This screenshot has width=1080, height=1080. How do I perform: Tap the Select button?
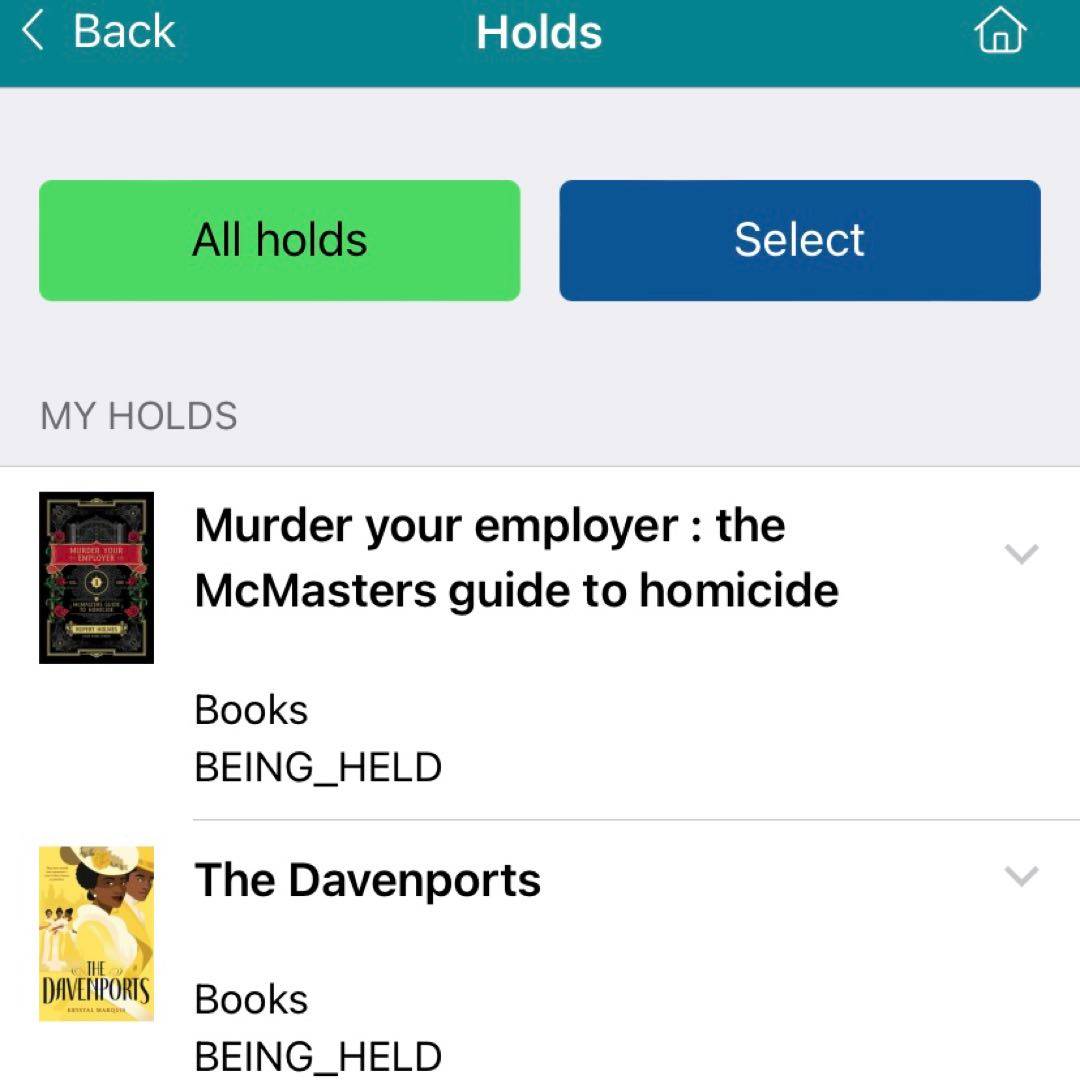(x=800, y=240)
